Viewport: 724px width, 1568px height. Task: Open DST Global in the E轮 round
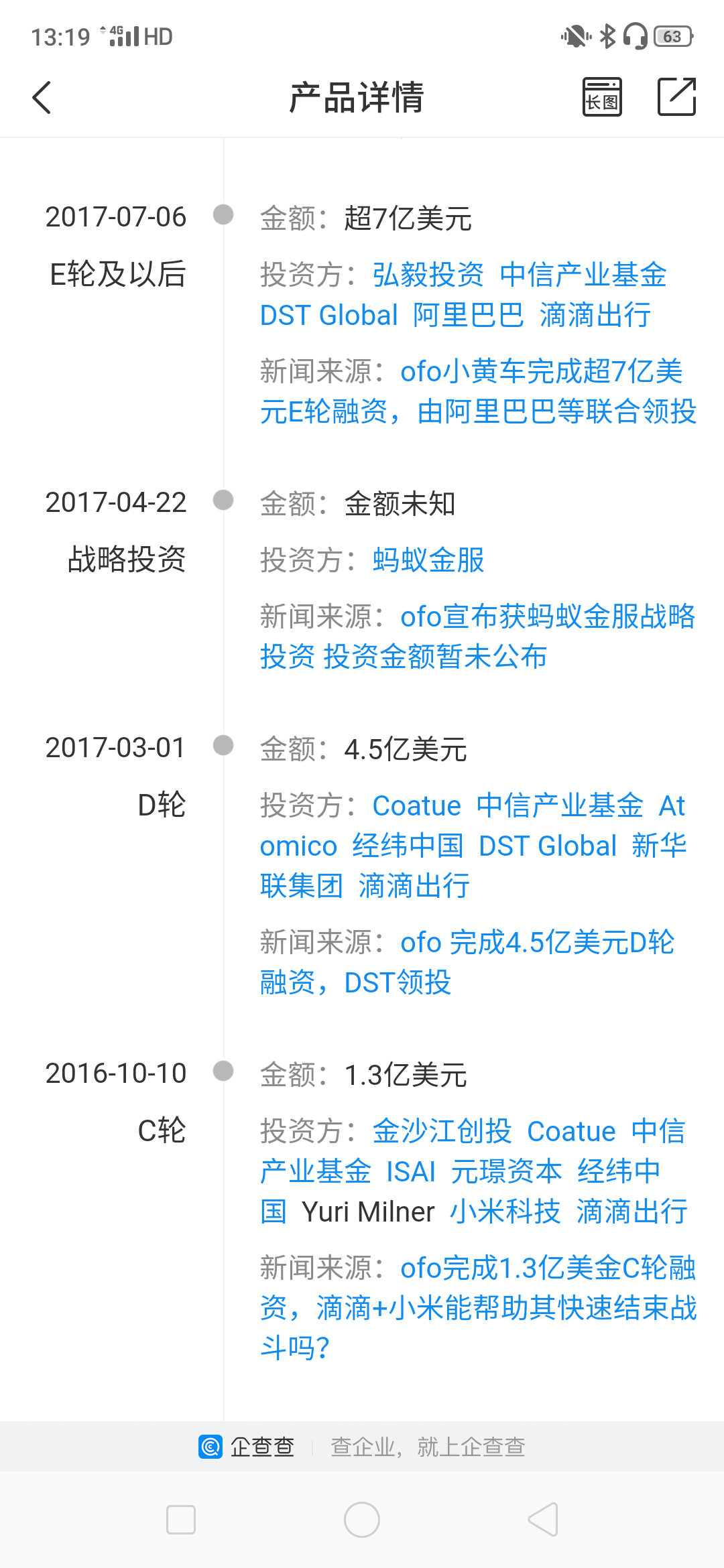click(x=328, y=315)
